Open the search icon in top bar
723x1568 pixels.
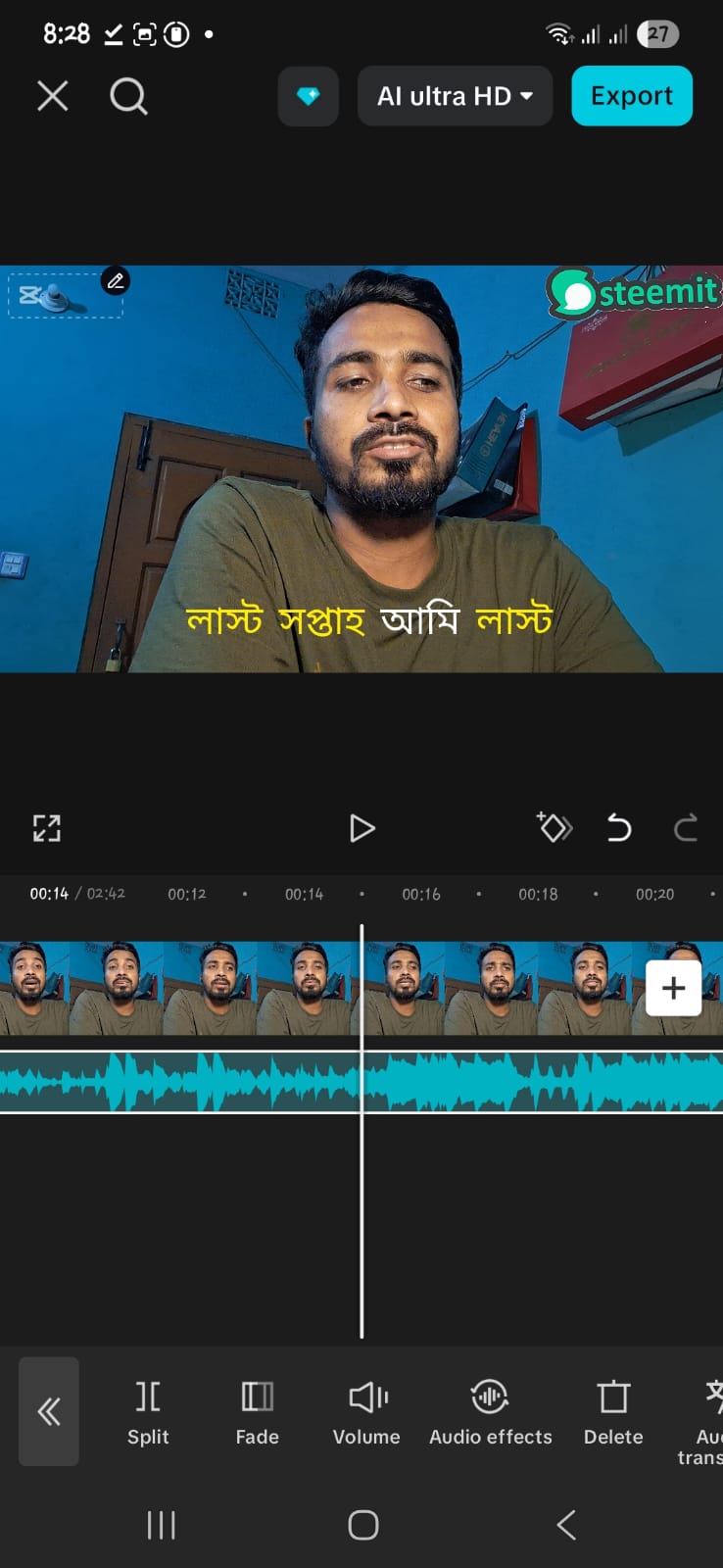point(128,96)
